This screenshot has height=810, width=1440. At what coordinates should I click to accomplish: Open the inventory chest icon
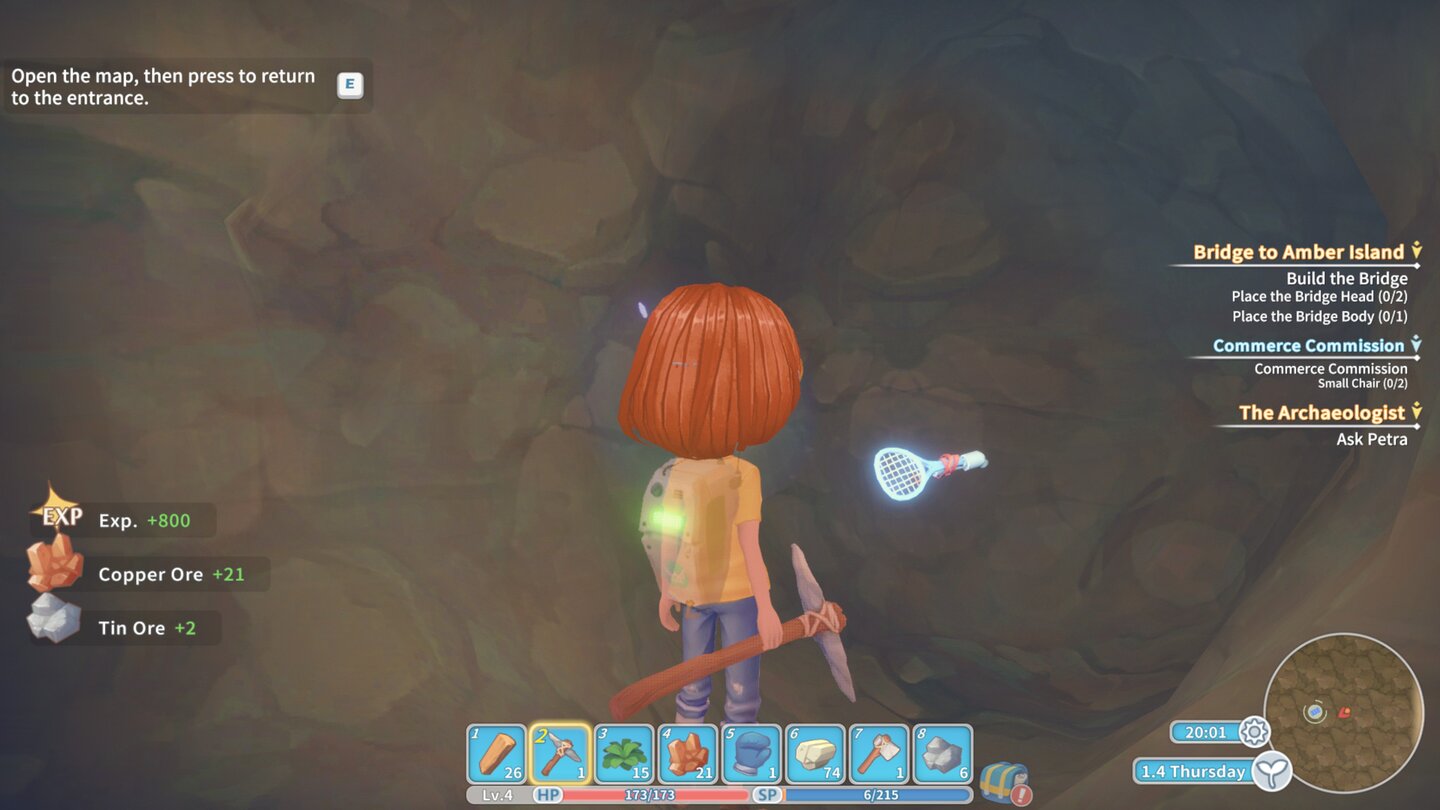[x=1003, y=783]
